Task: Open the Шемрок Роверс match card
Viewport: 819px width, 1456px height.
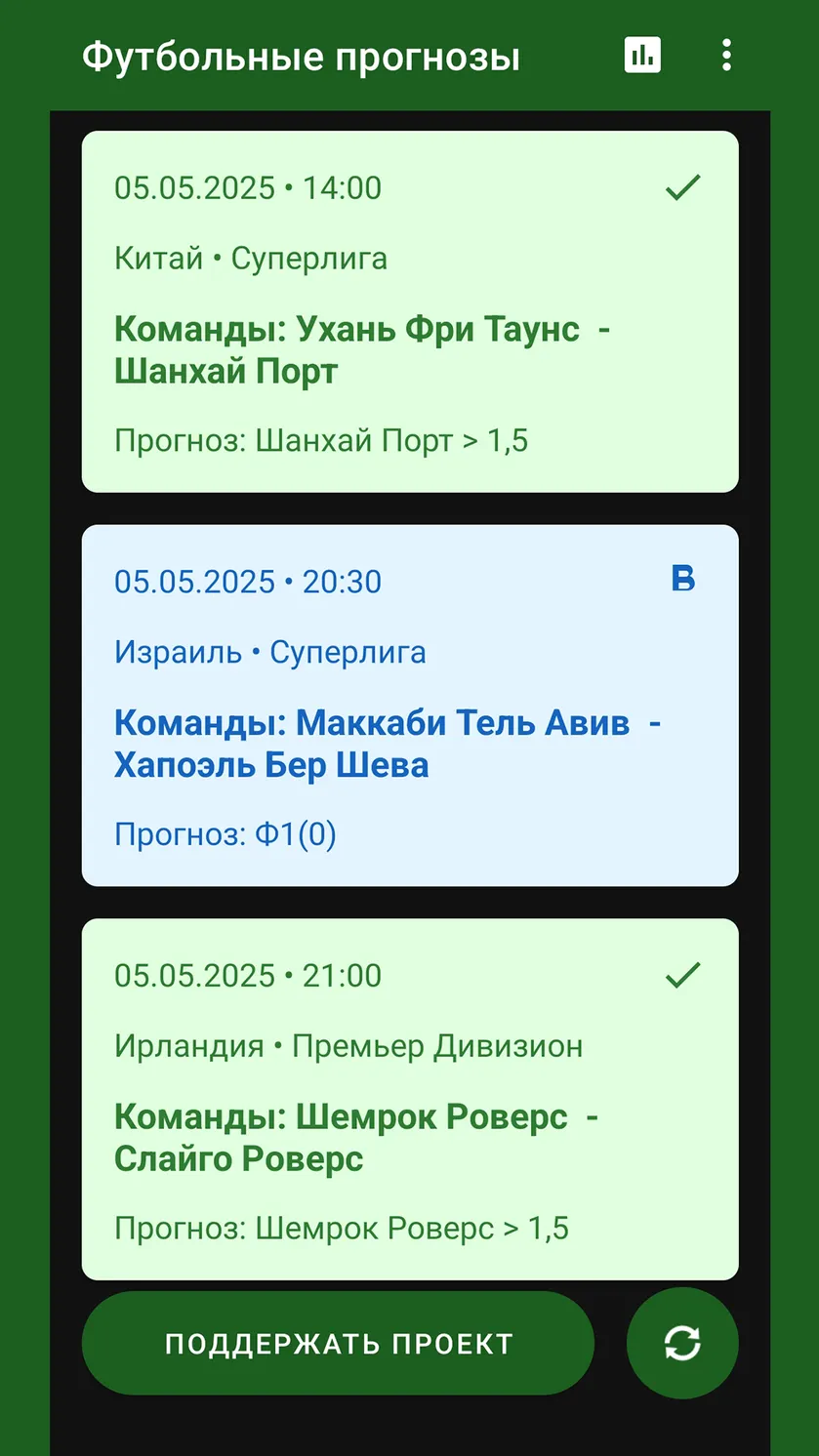Action: 410,1099
